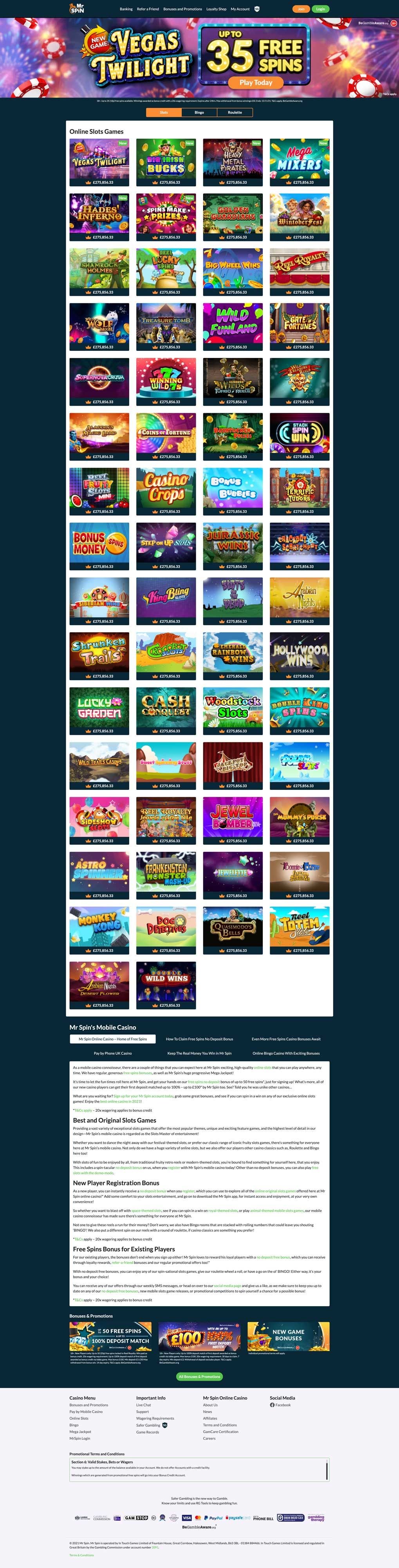The width and height of the screenshot is (399, 1568).
Task: Tap the orange Join button
Action: [x=300, y=9]
